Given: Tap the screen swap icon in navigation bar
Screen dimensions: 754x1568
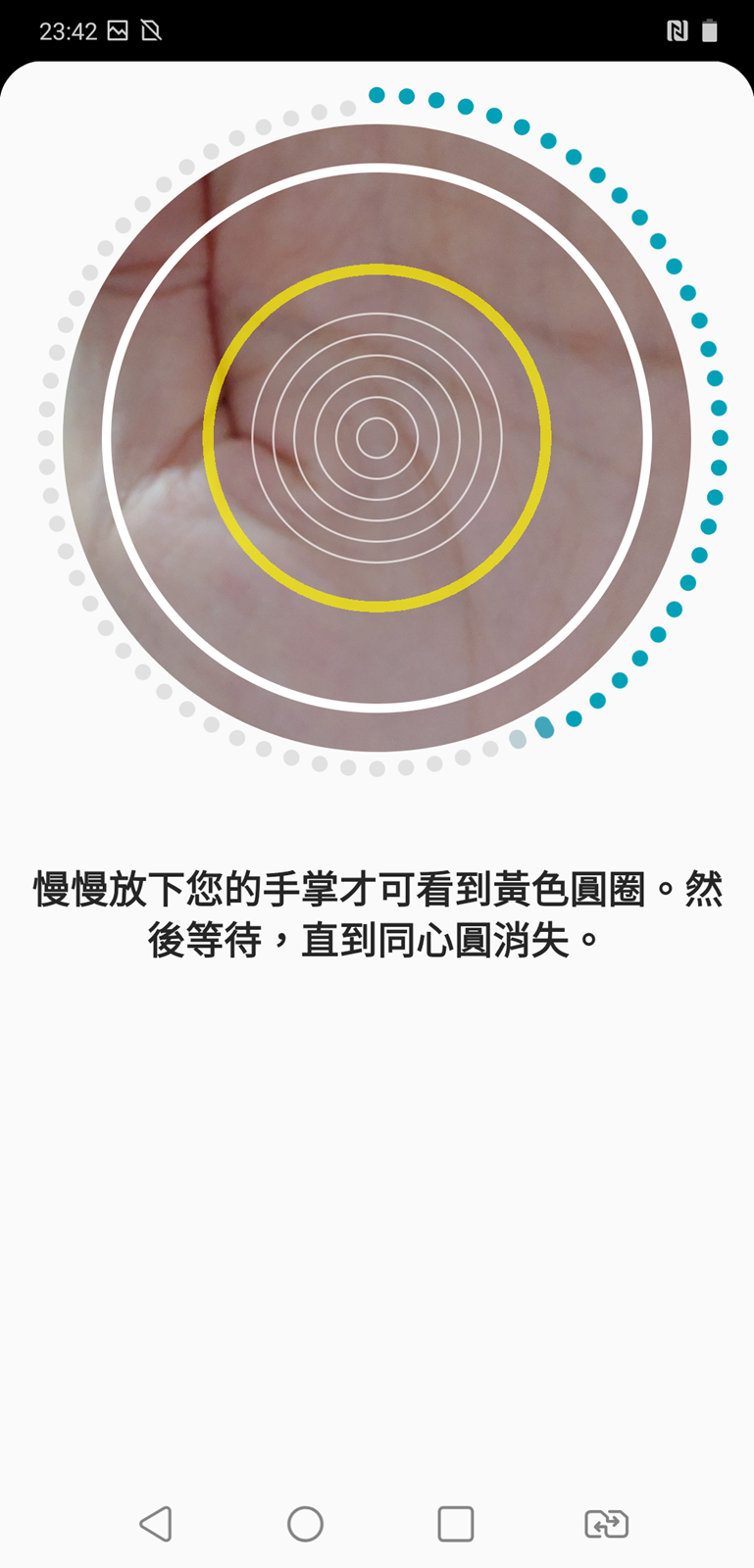Looking at the screenshot, I should coord(606,1524).
